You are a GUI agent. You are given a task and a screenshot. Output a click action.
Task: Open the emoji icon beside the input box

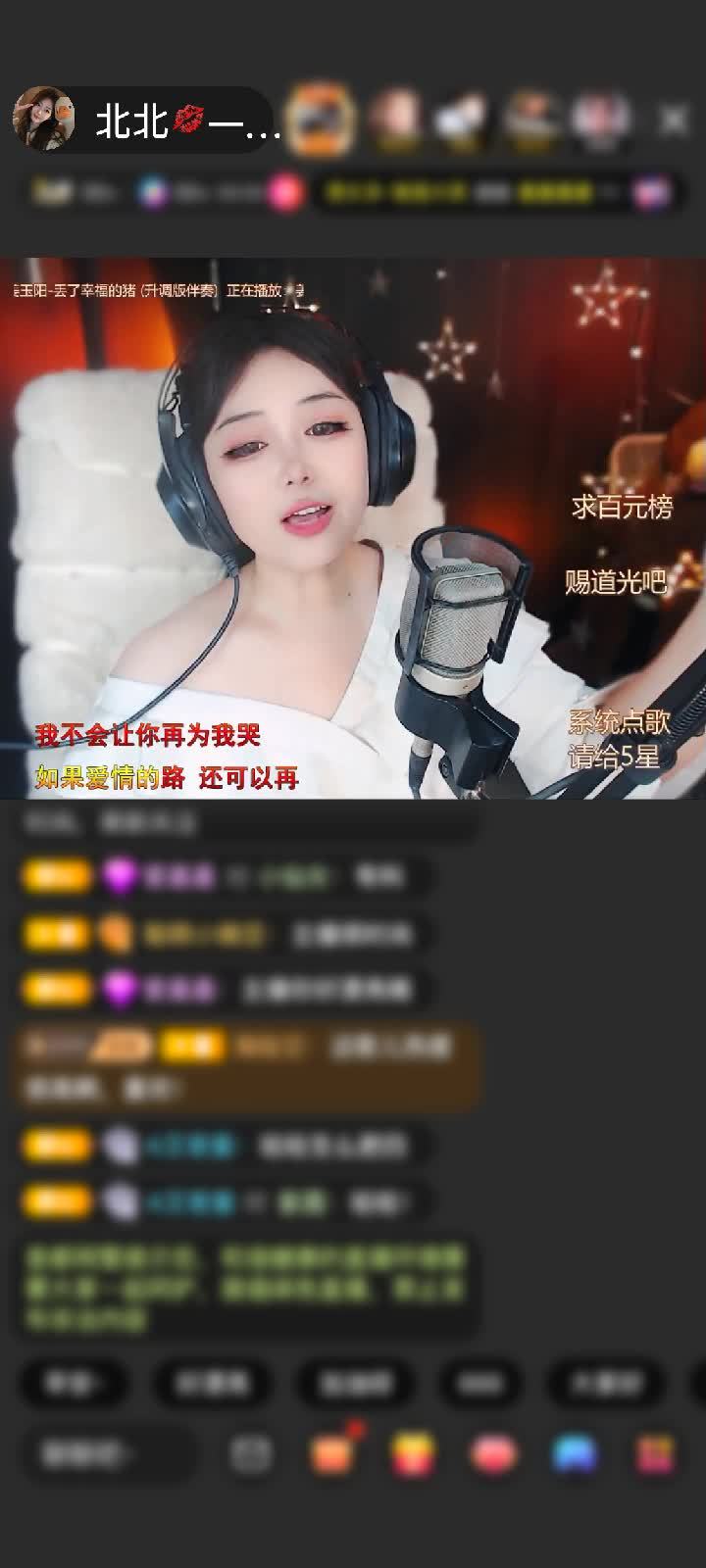pyautogui.click(x=251, y=1454)
